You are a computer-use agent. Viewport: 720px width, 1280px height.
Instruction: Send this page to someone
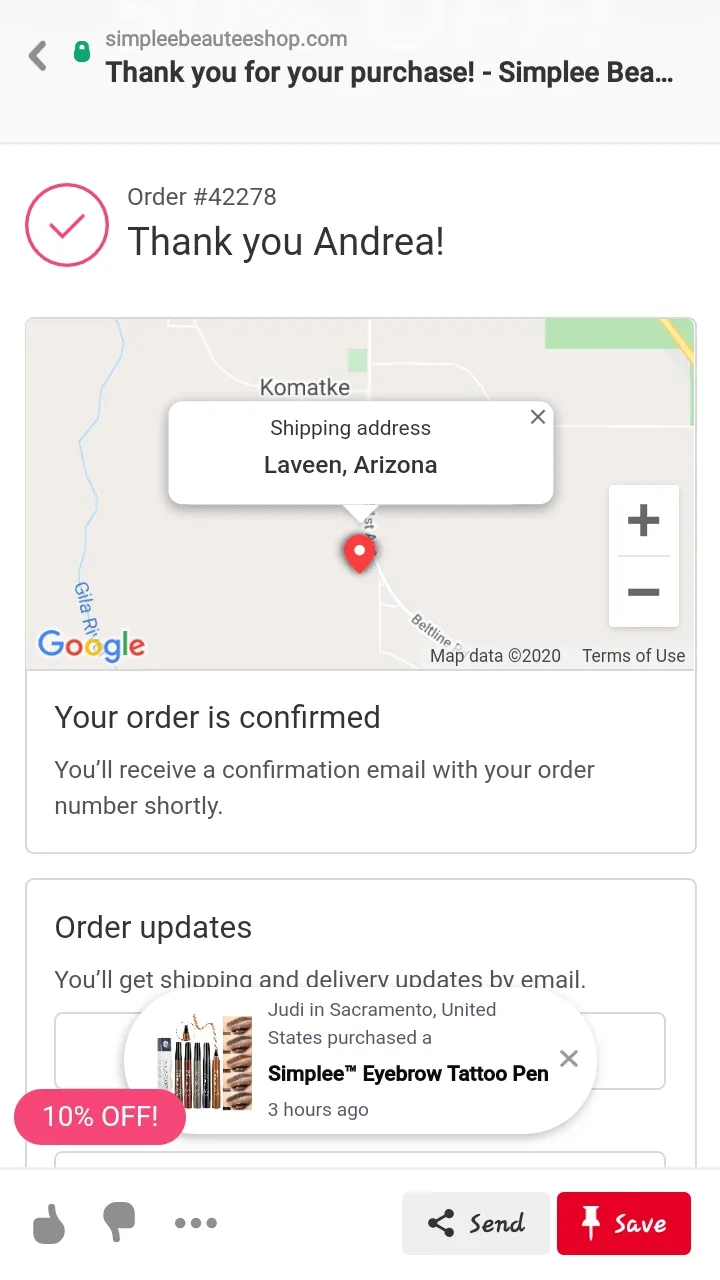click(x=476, y=1223)
